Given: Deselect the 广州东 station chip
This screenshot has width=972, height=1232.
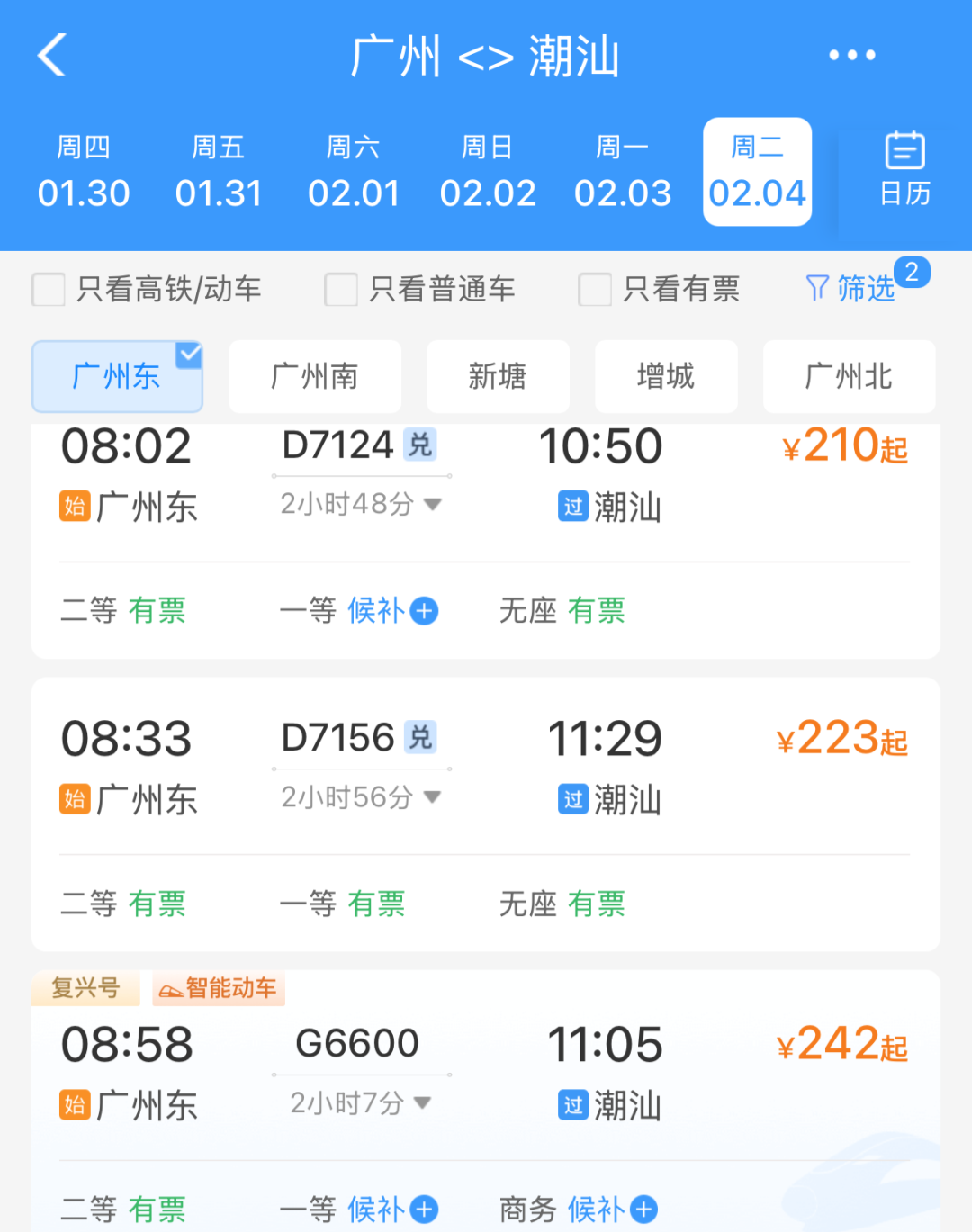Looking at the screenshot, I should (x=117, y=376).
